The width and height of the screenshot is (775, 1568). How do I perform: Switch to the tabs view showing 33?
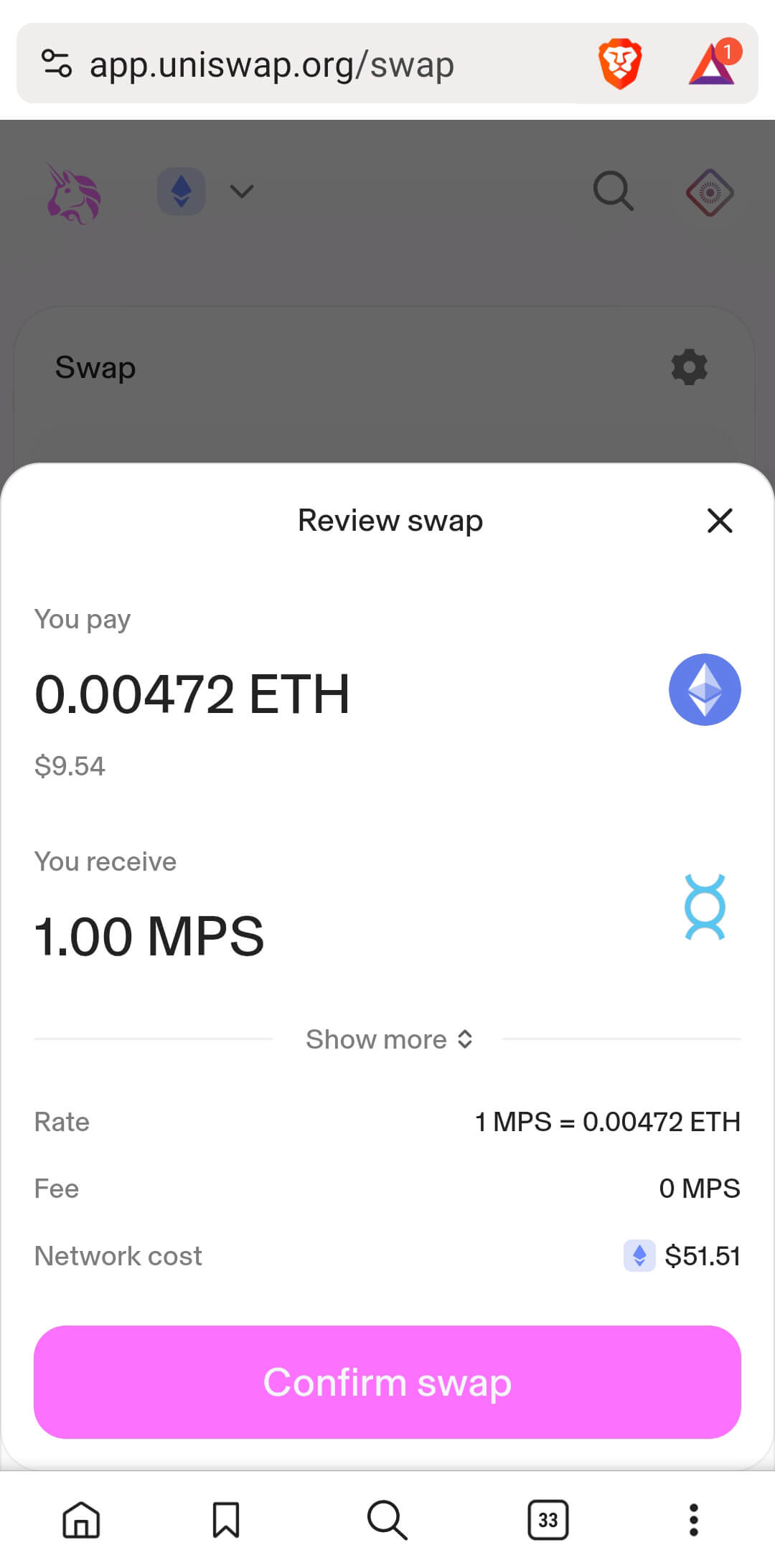548,1519
